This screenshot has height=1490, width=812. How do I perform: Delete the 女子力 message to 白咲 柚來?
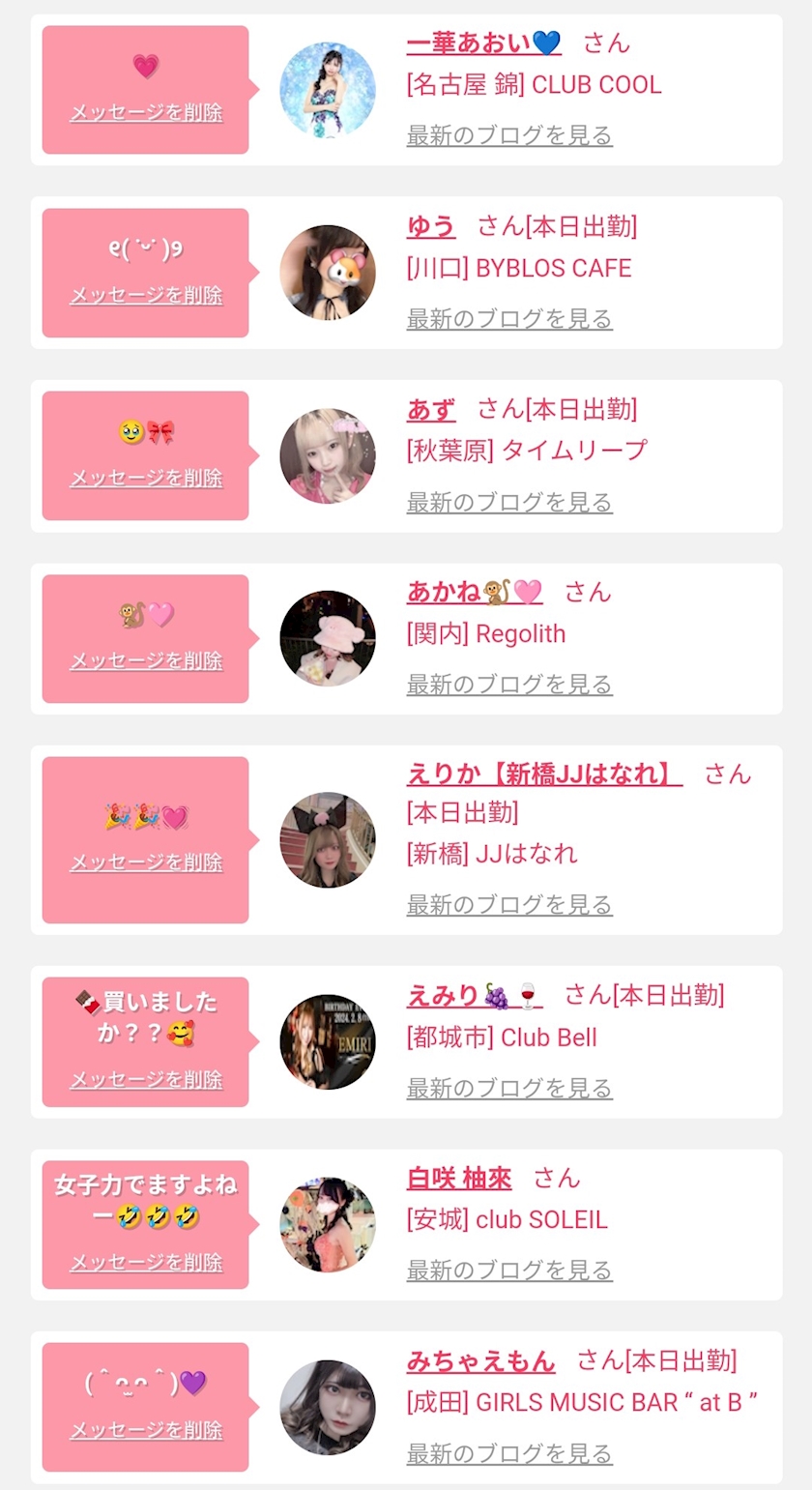coord(146,1262)
